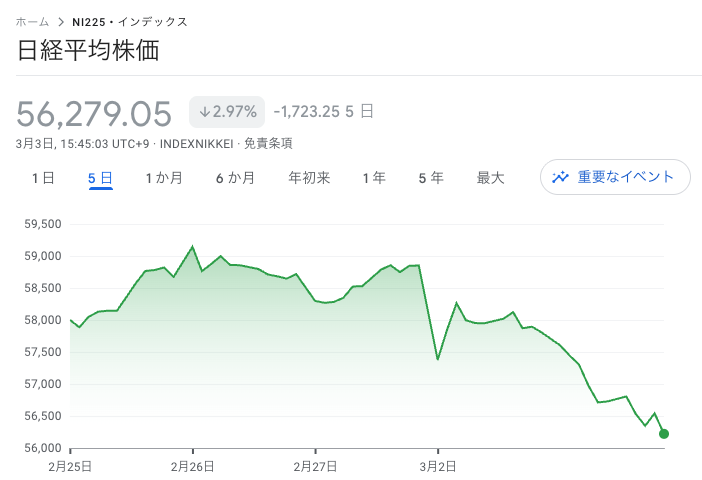Tap the 重要なイベント button

click(x=615, y=177)
